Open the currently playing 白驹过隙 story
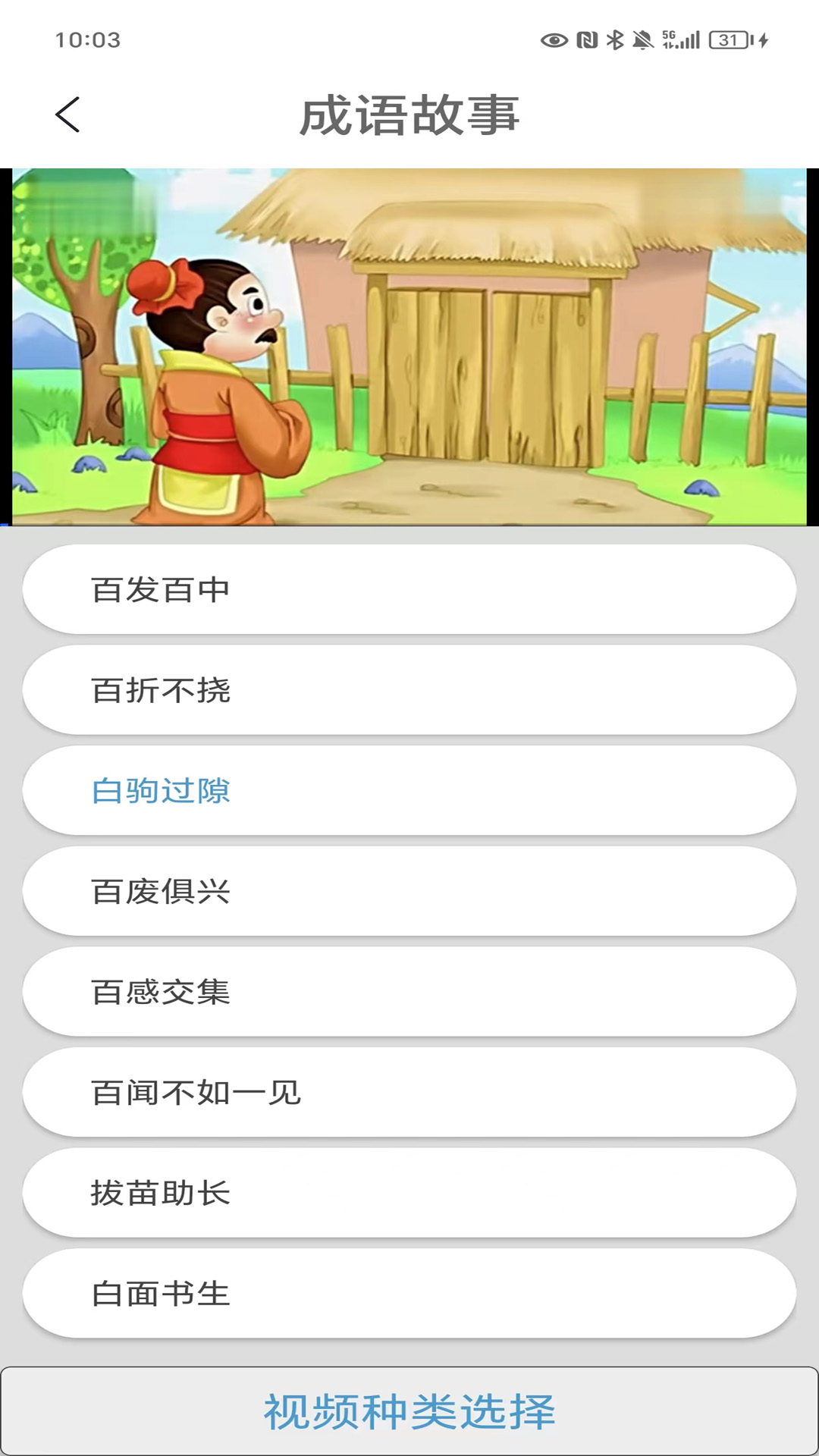This screenshot has height=1456, width=819. 409,792
